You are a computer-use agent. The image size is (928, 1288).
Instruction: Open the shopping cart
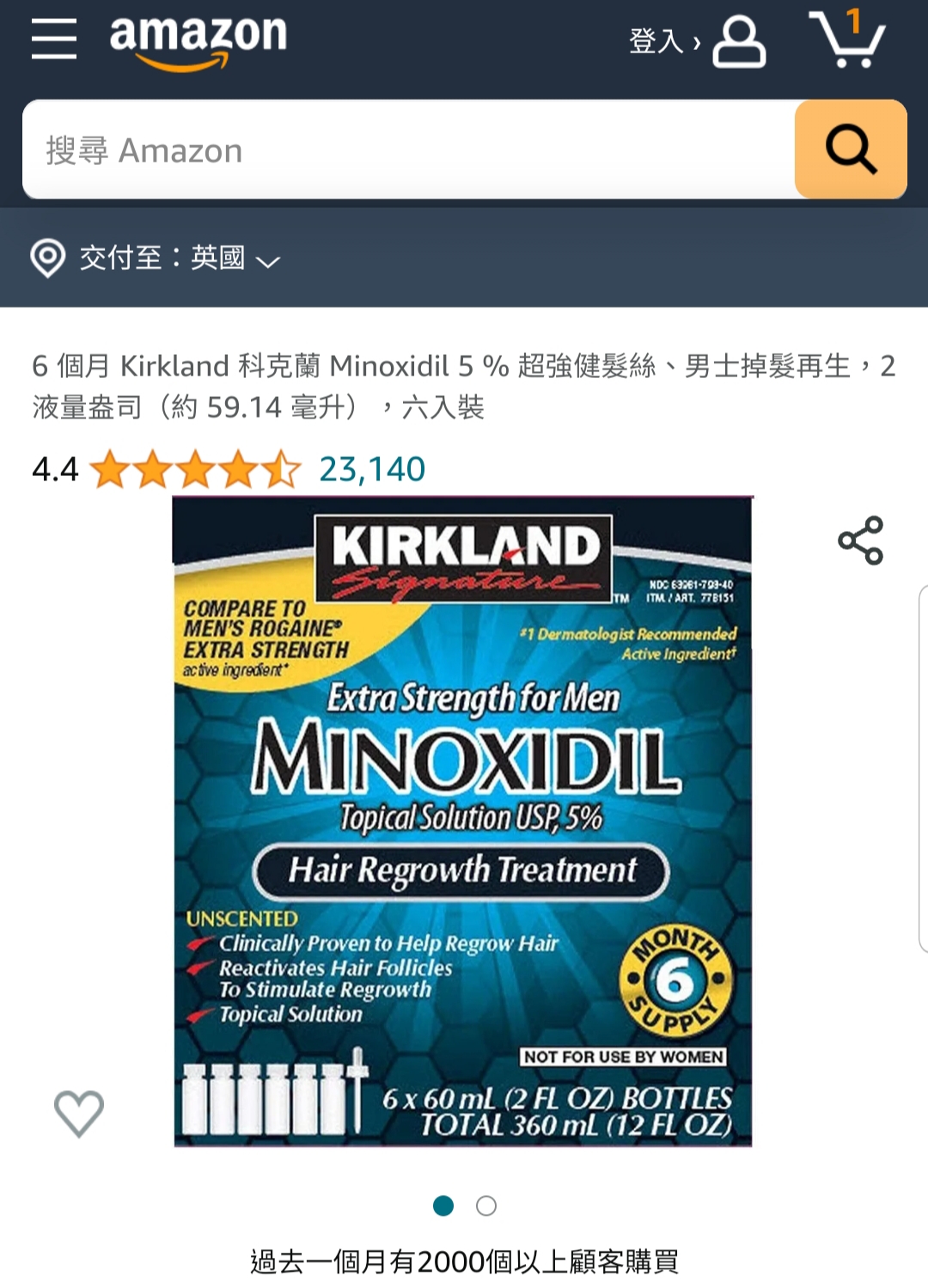click(847, 40)
